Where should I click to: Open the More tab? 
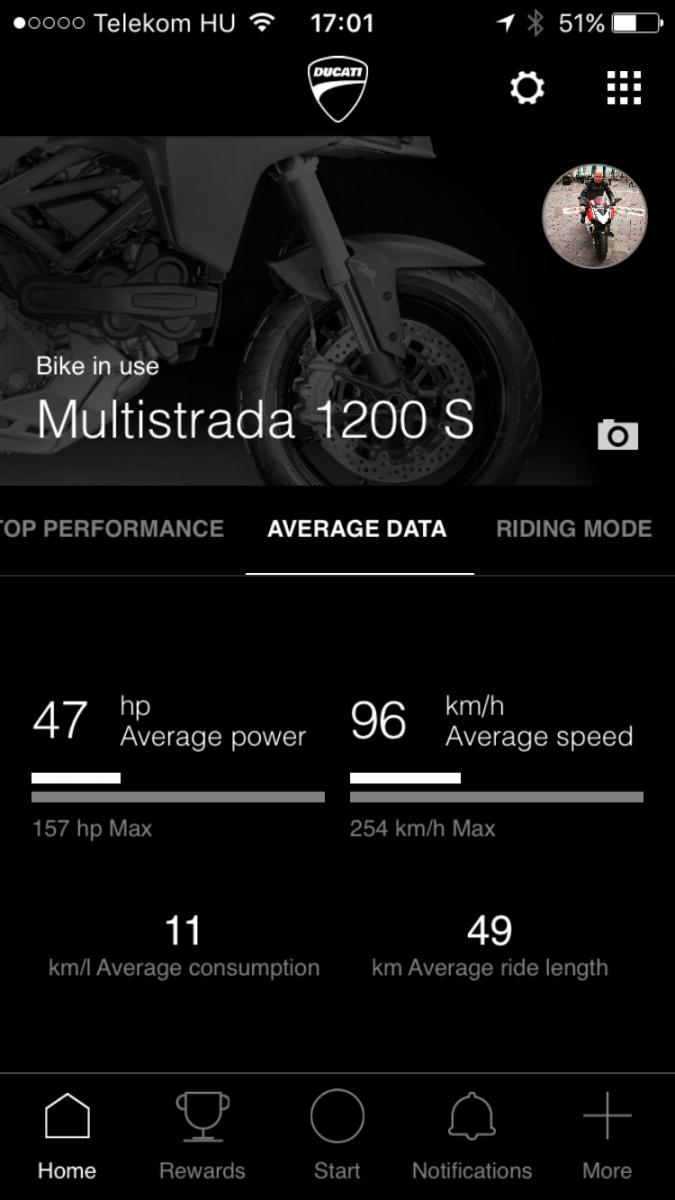point(607,1136)
